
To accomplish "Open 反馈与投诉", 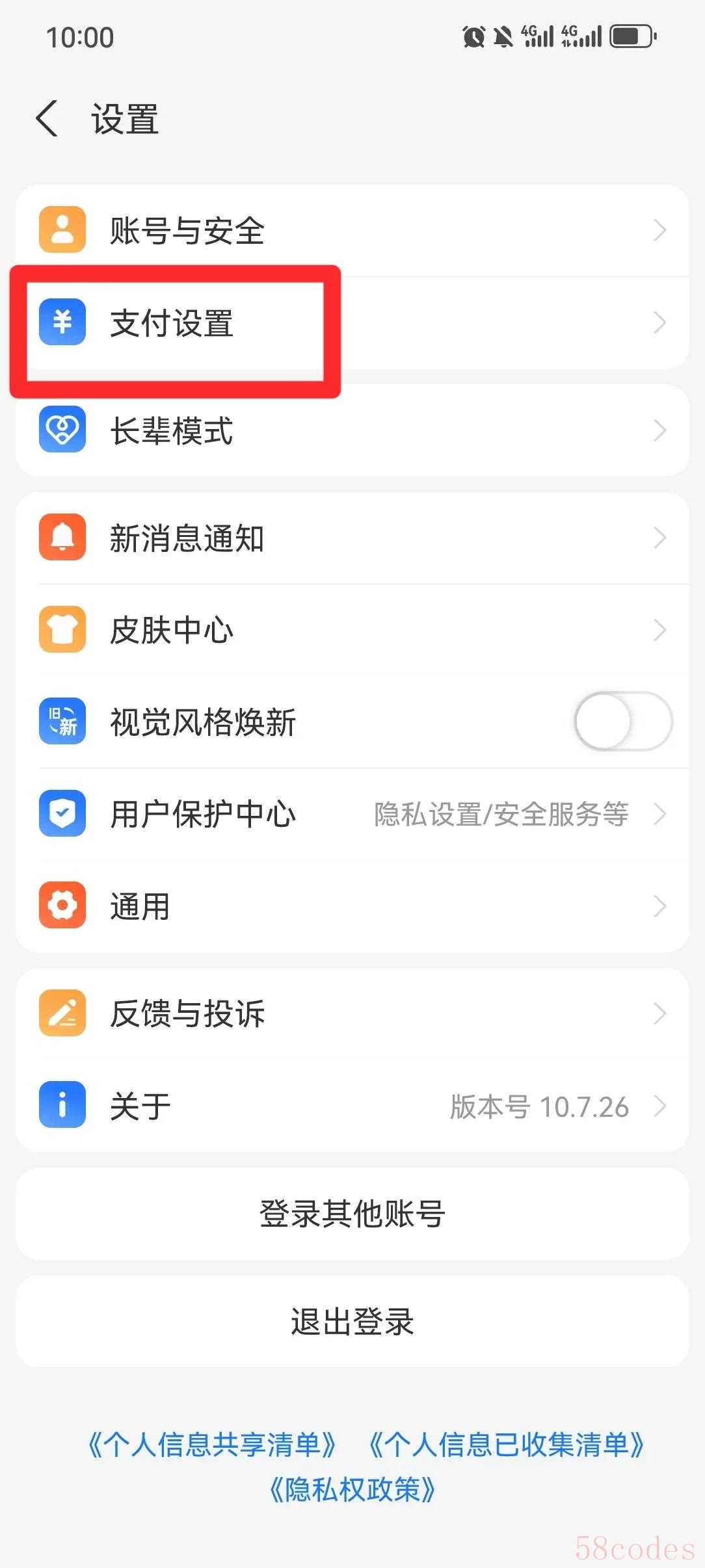I will (352, 1013).
